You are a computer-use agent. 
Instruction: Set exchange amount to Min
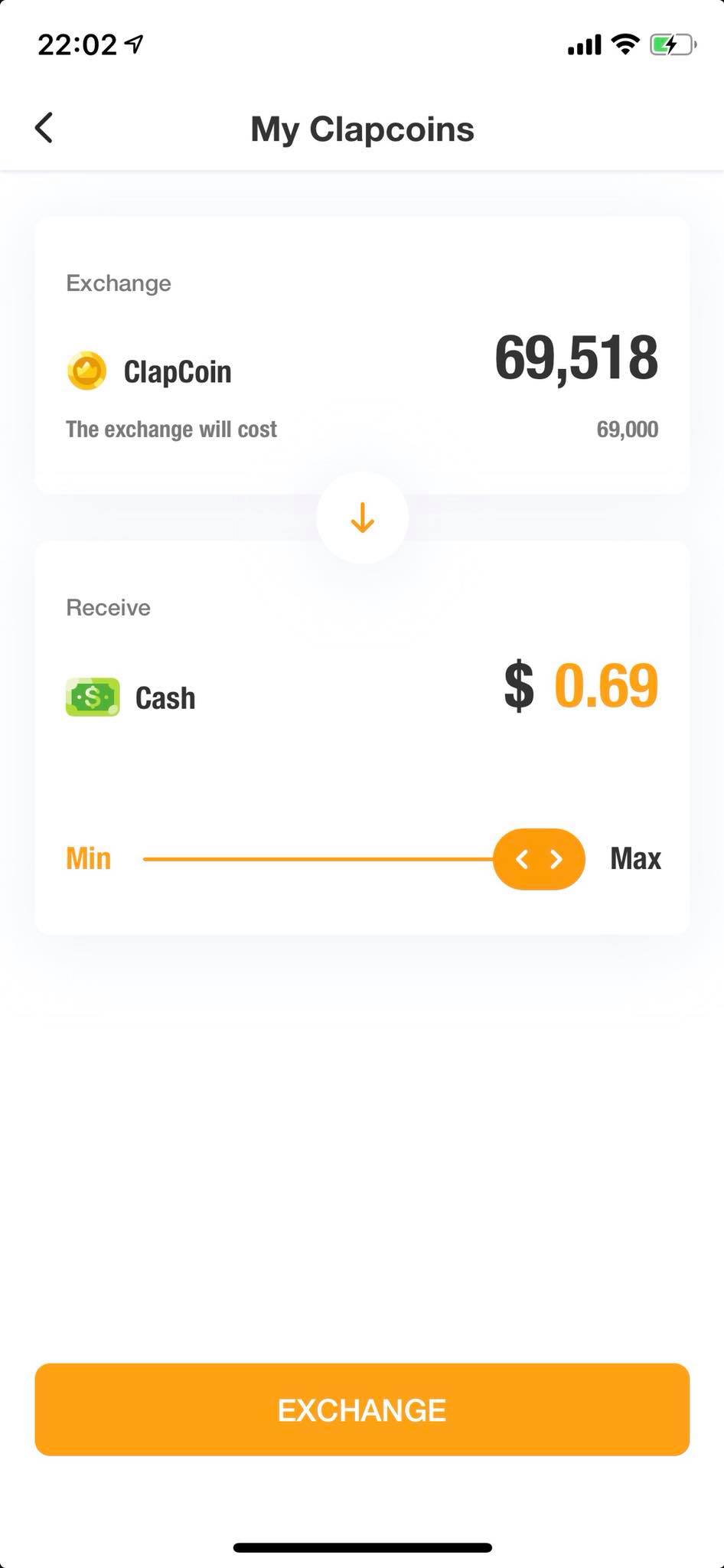[x=89, y=859]
